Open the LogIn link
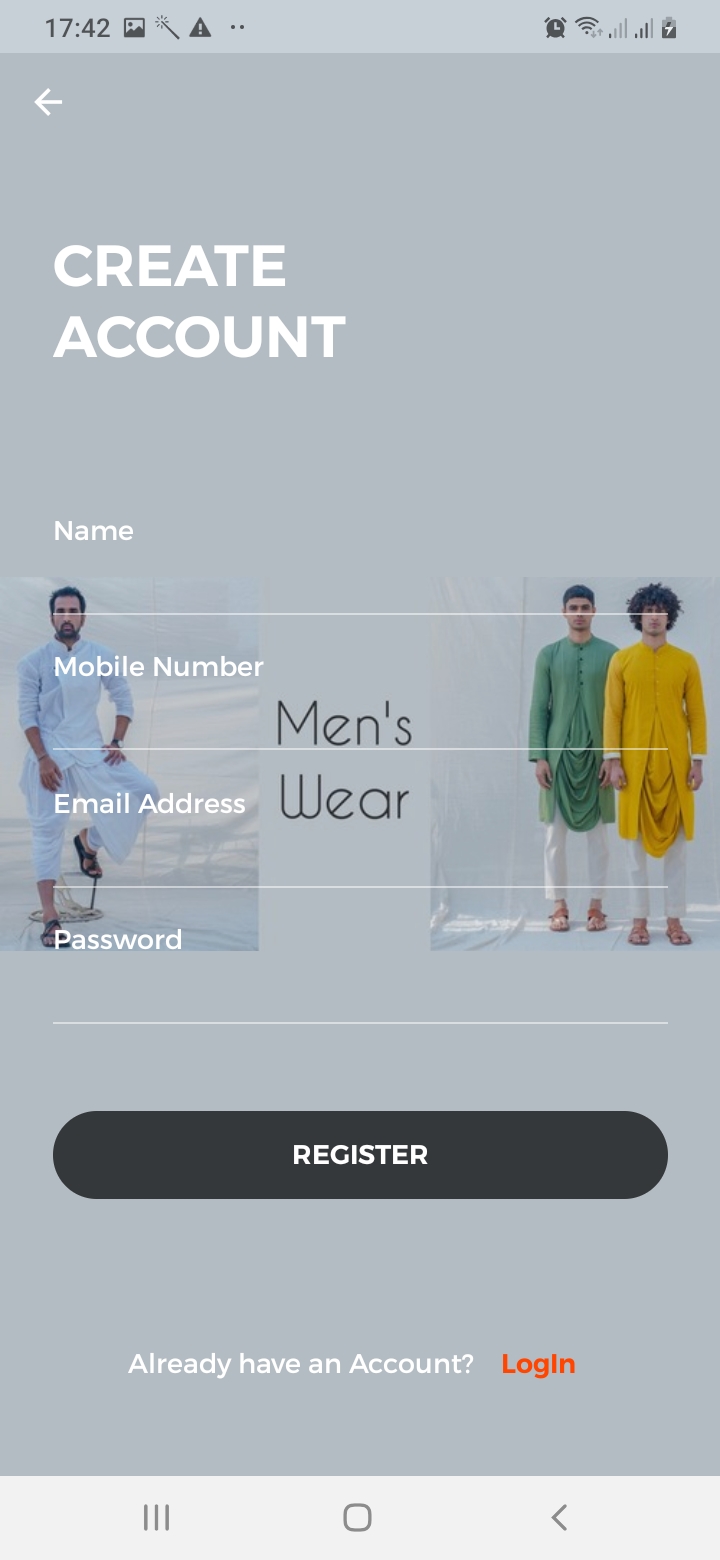 538,1364
